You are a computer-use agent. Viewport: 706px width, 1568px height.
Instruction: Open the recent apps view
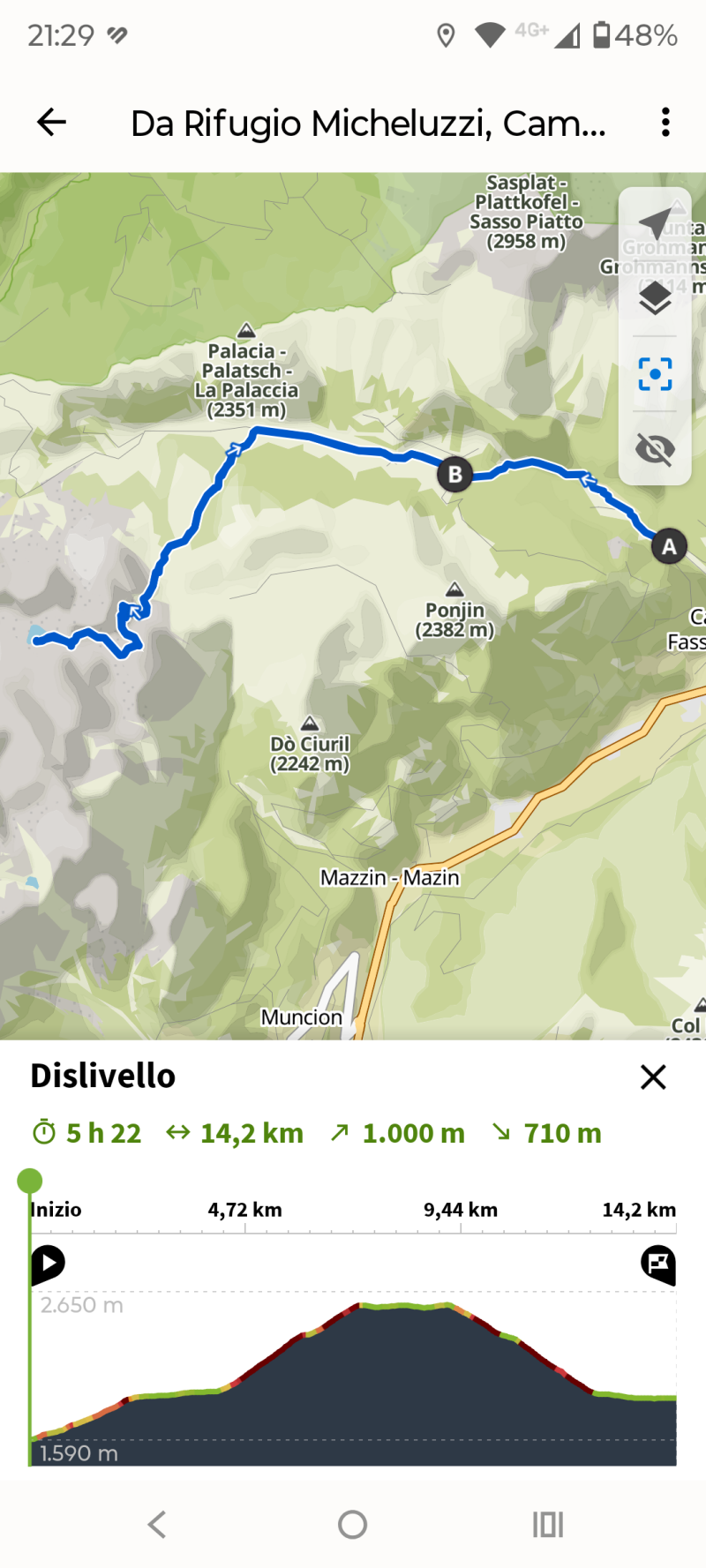coord(547,1524)
